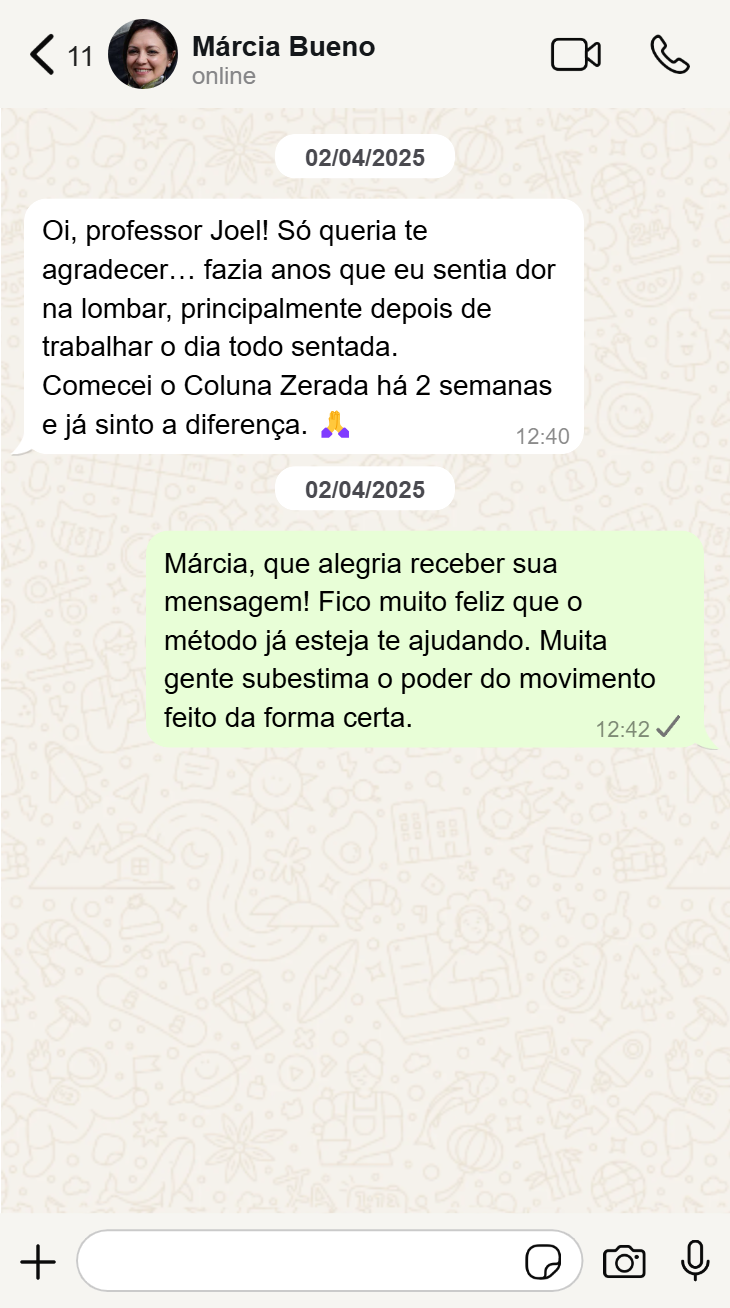Start a voice call with Márcia
The height and width of the screenshot is (1308, 730).
[x=669, y=55]
